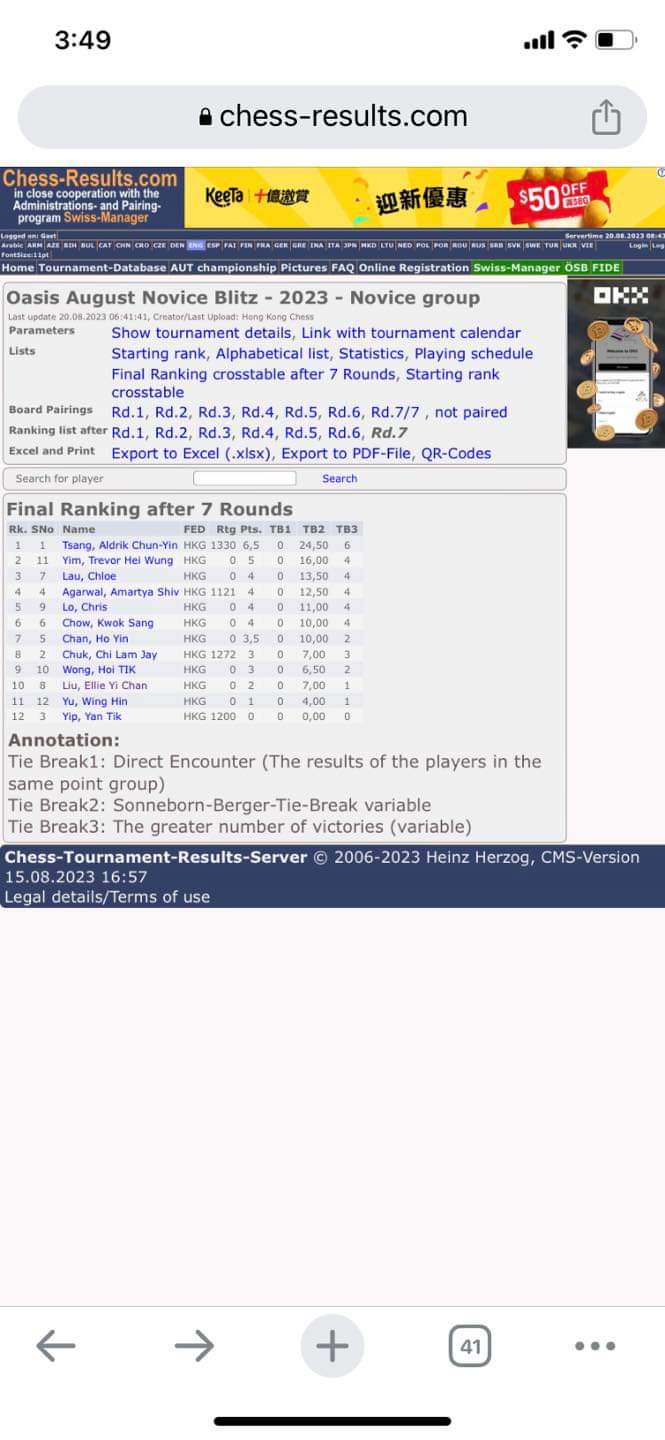Export results to Excel (.xlsx)
This screenshot has height=1440, width=665.
tap(191, 453)
